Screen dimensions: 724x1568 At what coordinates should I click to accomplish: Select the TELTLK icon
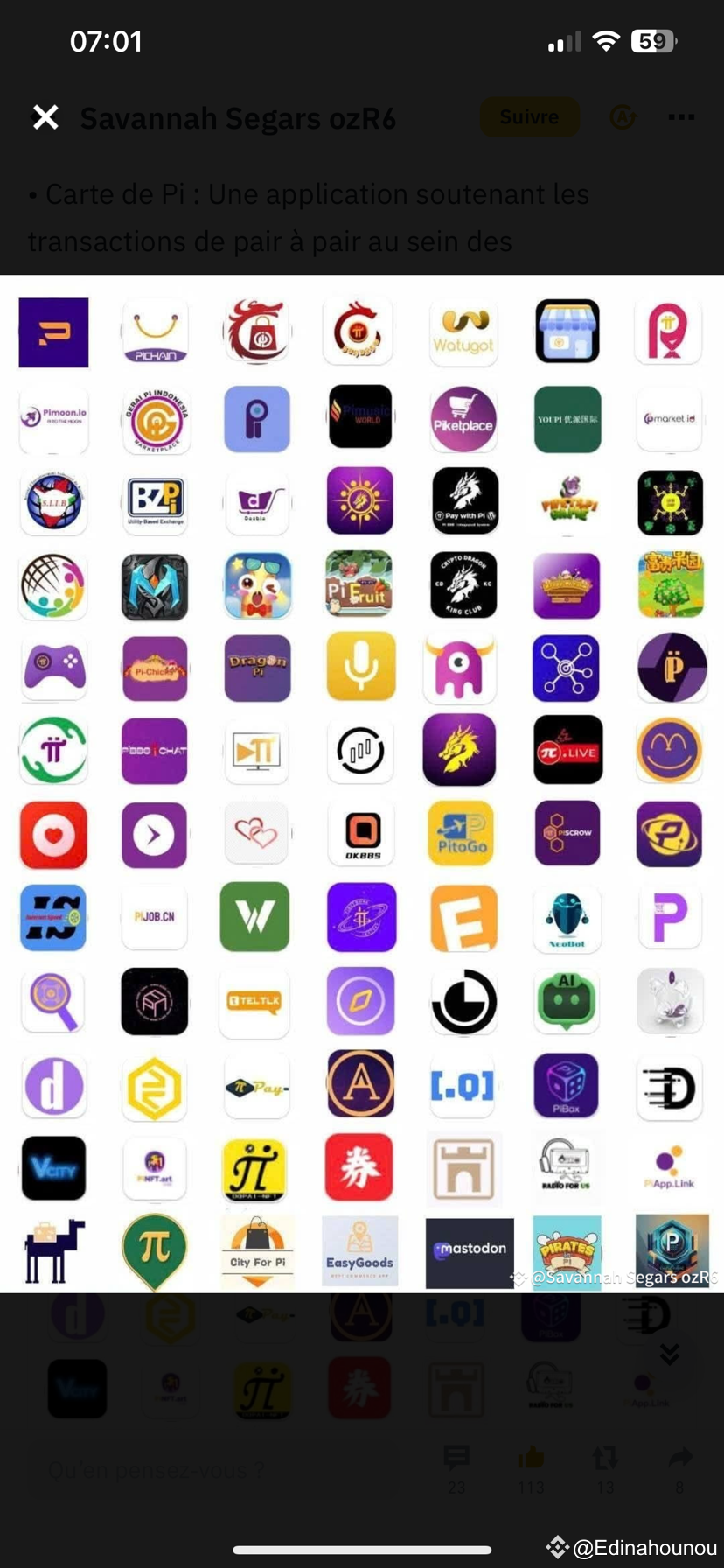[x=256, y=1001]
